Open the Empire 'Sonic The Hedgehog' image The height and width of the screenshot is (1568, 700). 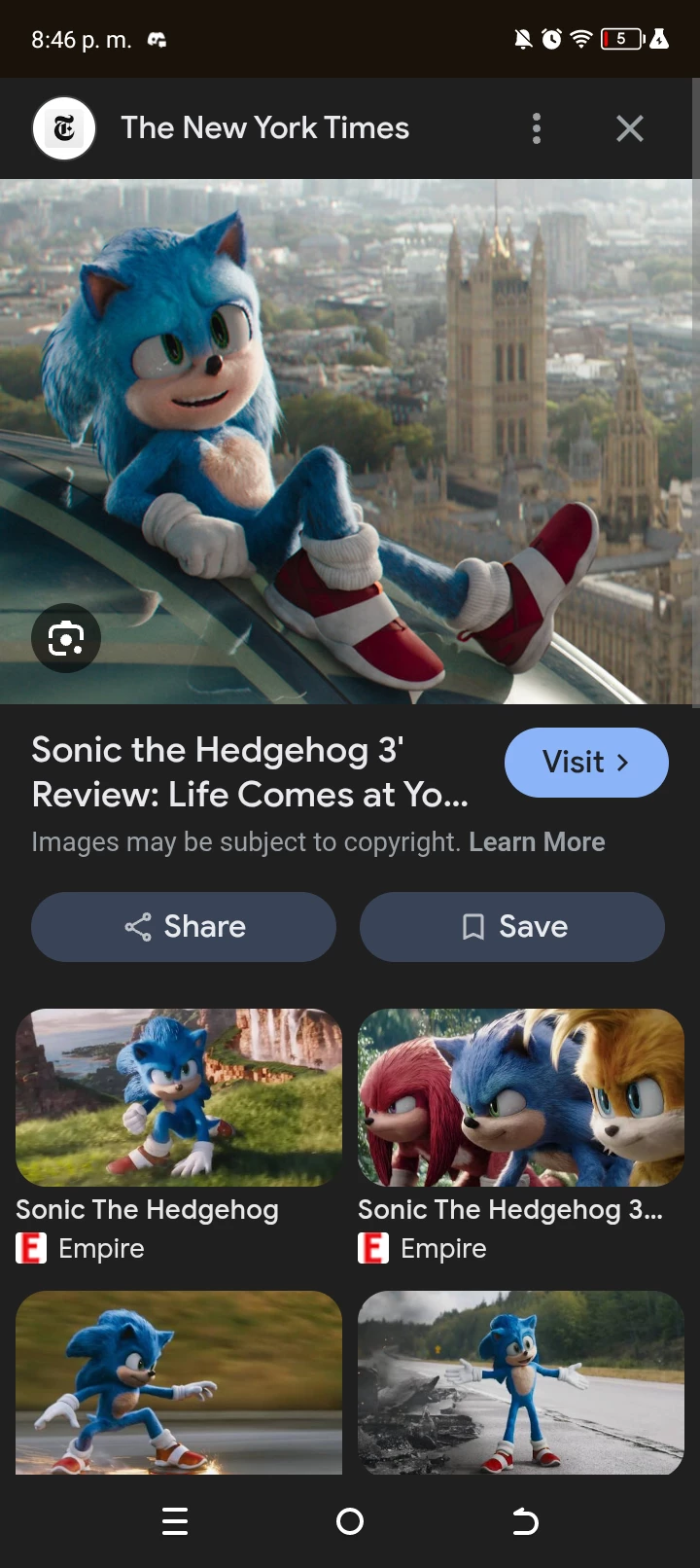pyautogui.click(x=179, y=1097)
